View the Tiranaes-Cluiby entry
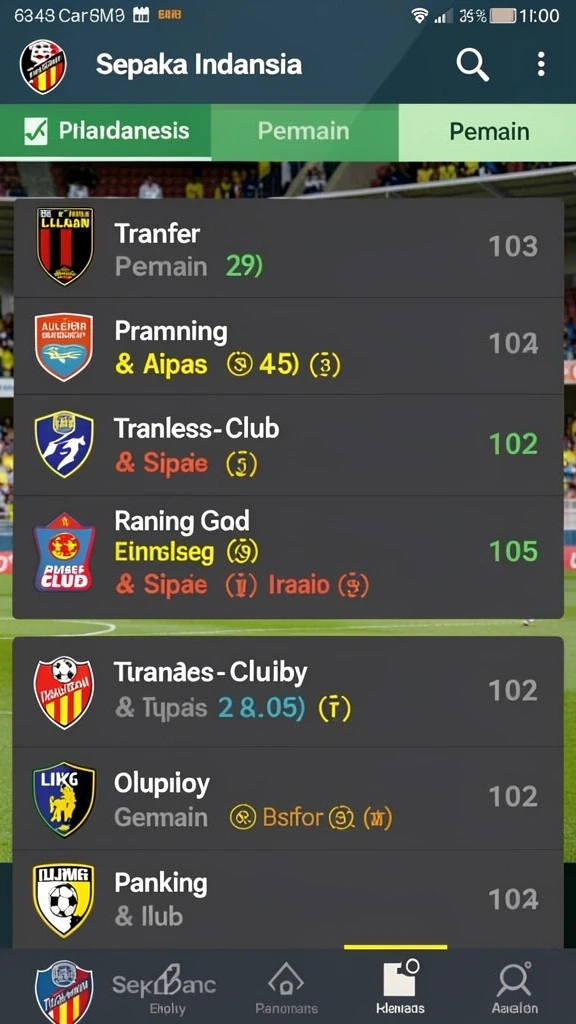Screen dimensions: 576x1024 click(x=288, y=692)
